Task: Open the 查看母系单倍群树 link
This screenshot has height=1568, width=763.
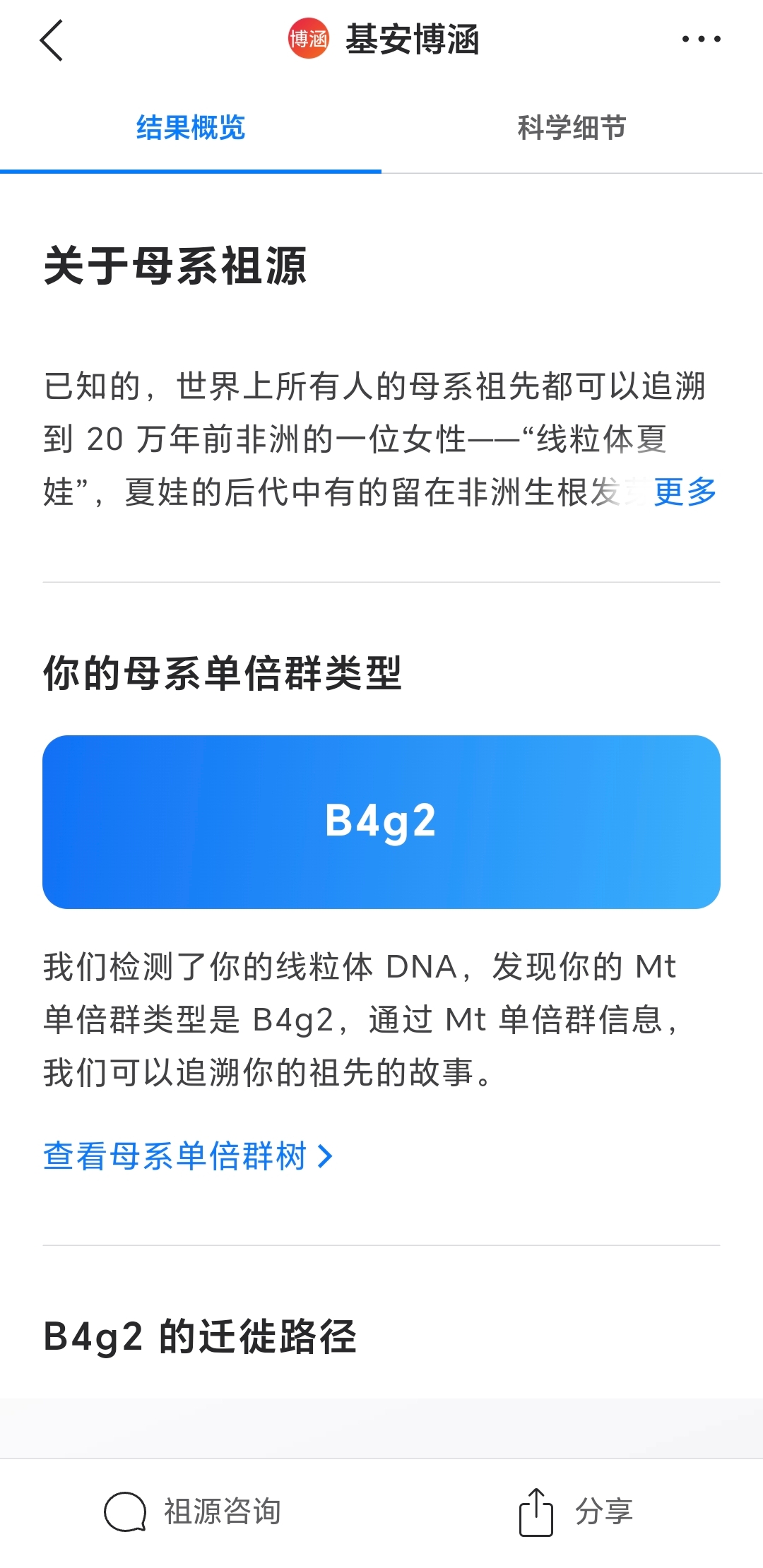Action: coord(187,1156)
